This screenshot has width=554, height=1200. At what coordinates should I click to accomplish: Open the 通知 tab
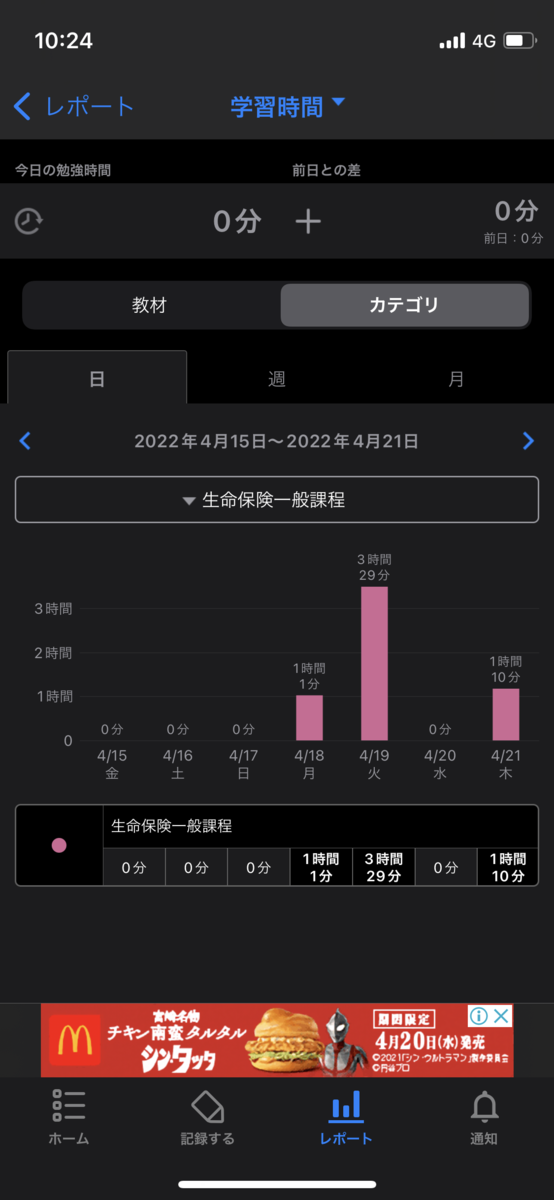[x=485, y=1117]
